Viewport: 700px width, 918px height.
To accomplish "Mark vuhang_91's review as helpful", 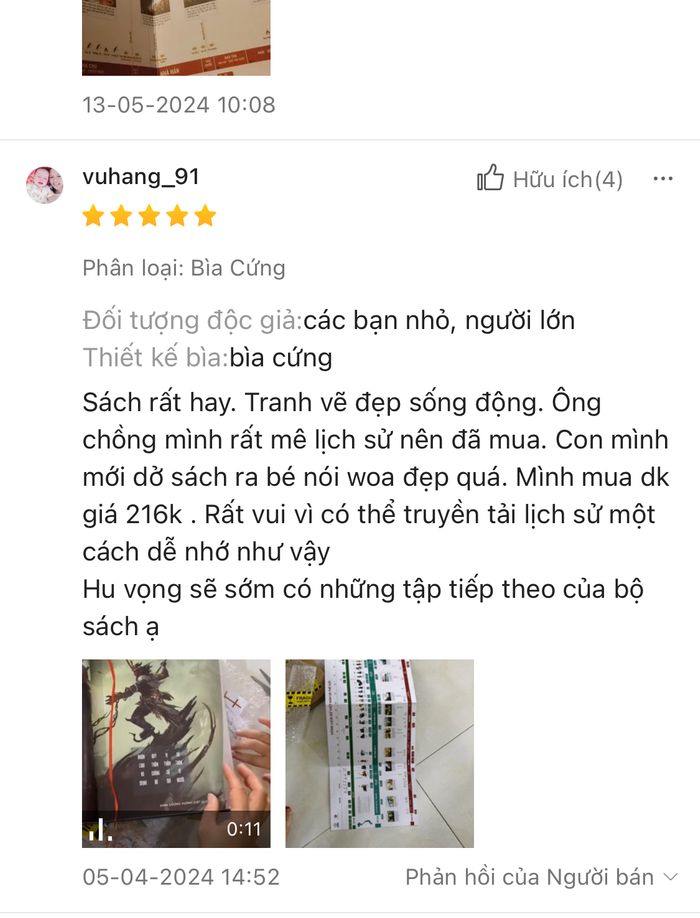I will point(549,180).
